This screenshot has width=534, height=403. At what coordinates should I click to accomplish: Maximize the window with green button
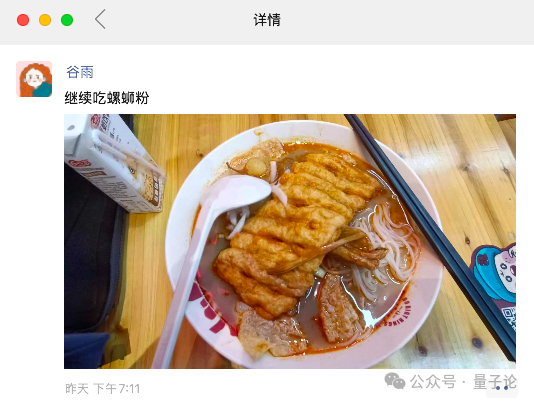[x=67, y=20]
